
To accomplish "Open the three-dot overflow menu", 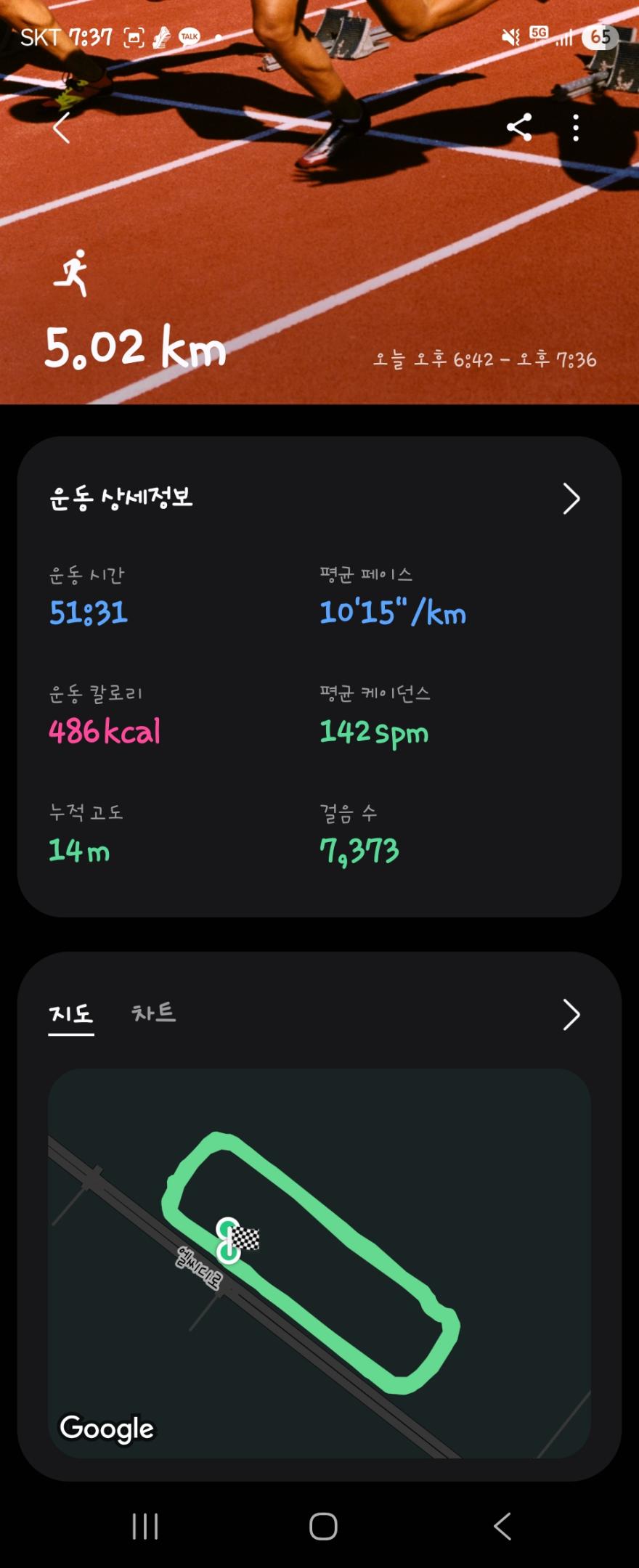I will (576, 128).
